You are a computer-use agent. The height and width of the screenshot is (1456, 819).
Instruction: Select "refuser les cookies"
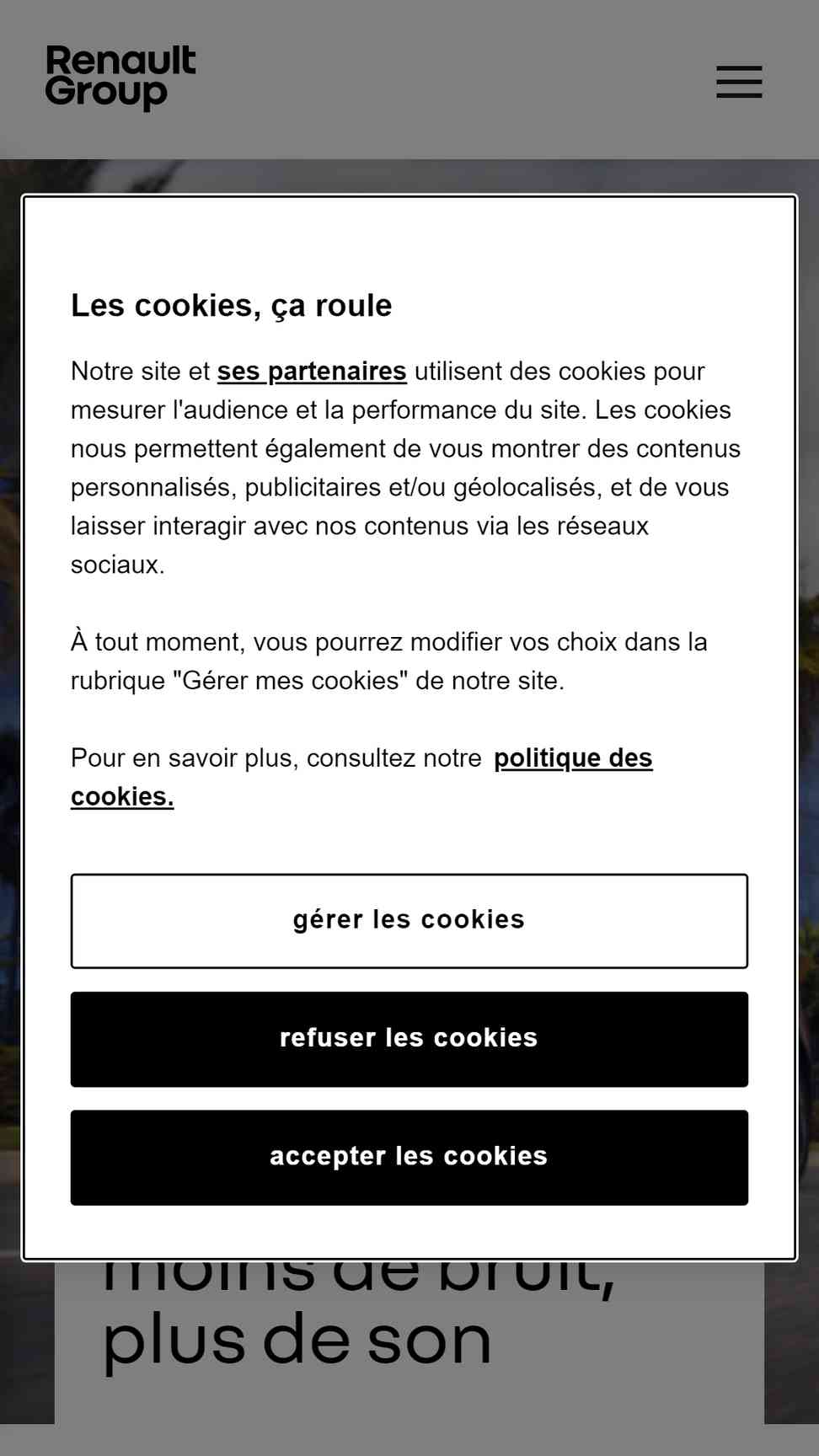coord(409,1039)
